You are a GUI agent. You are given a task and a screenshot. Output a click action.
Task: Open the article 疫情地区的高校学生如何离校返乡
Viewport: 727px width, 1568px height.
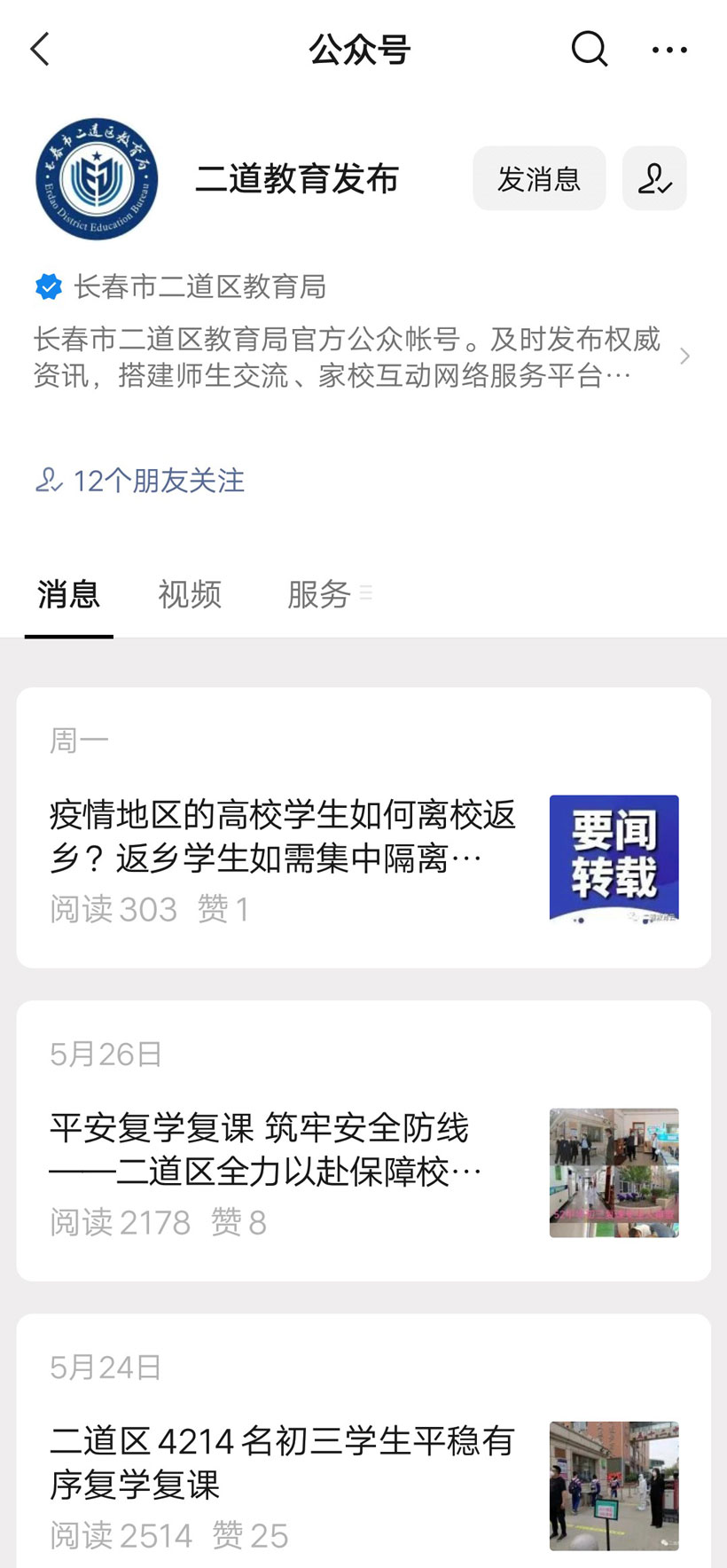pos(284,835)
